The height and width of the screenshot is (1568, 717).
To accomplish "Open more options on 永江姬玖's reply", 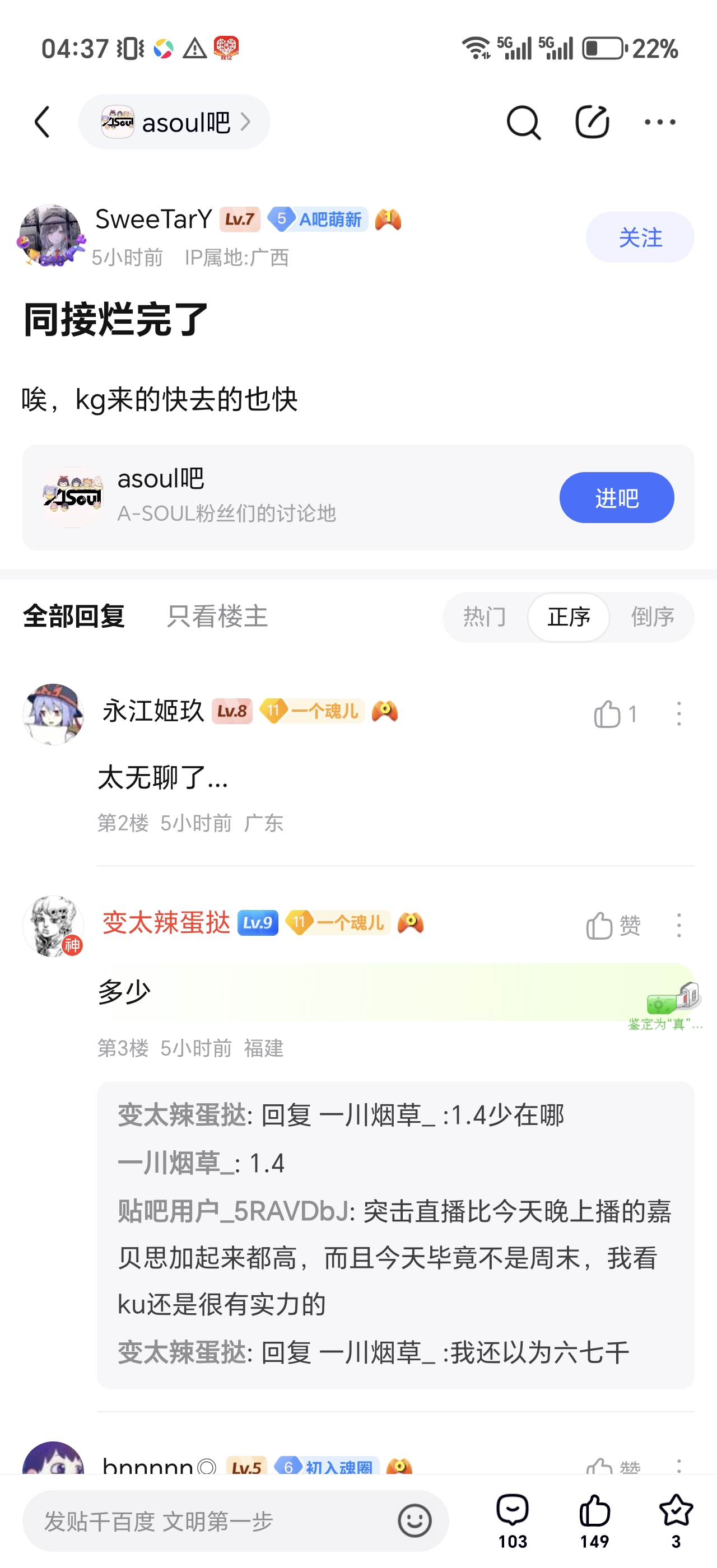I will tap(679, 714).
